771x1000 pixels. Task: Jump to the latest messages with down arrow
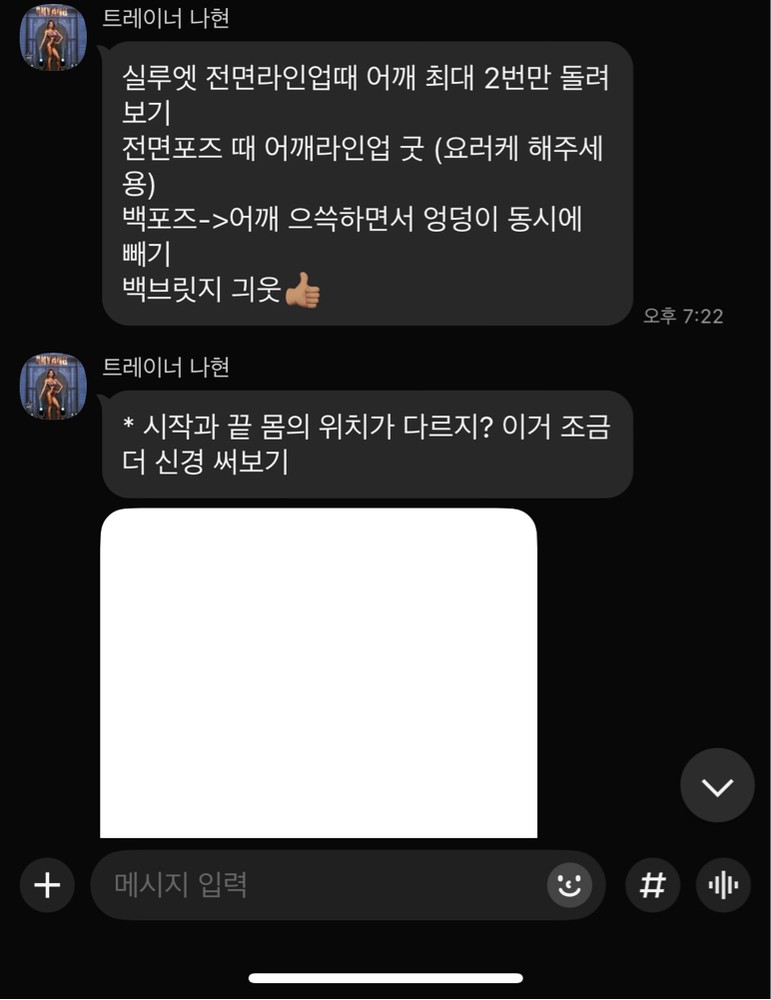(717, 786)
